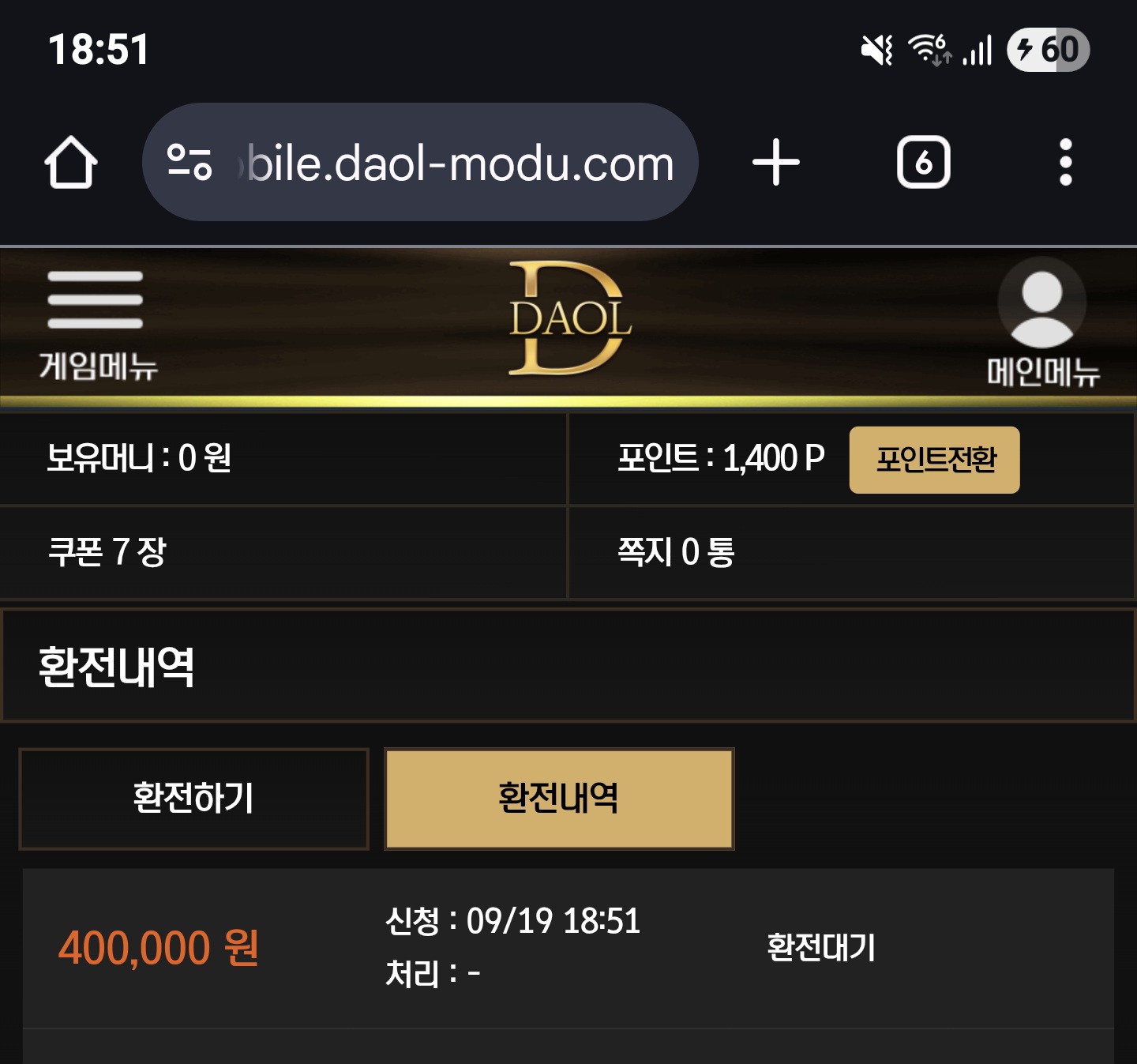Open the browser home page
1137x1064 pixels.
71,163
